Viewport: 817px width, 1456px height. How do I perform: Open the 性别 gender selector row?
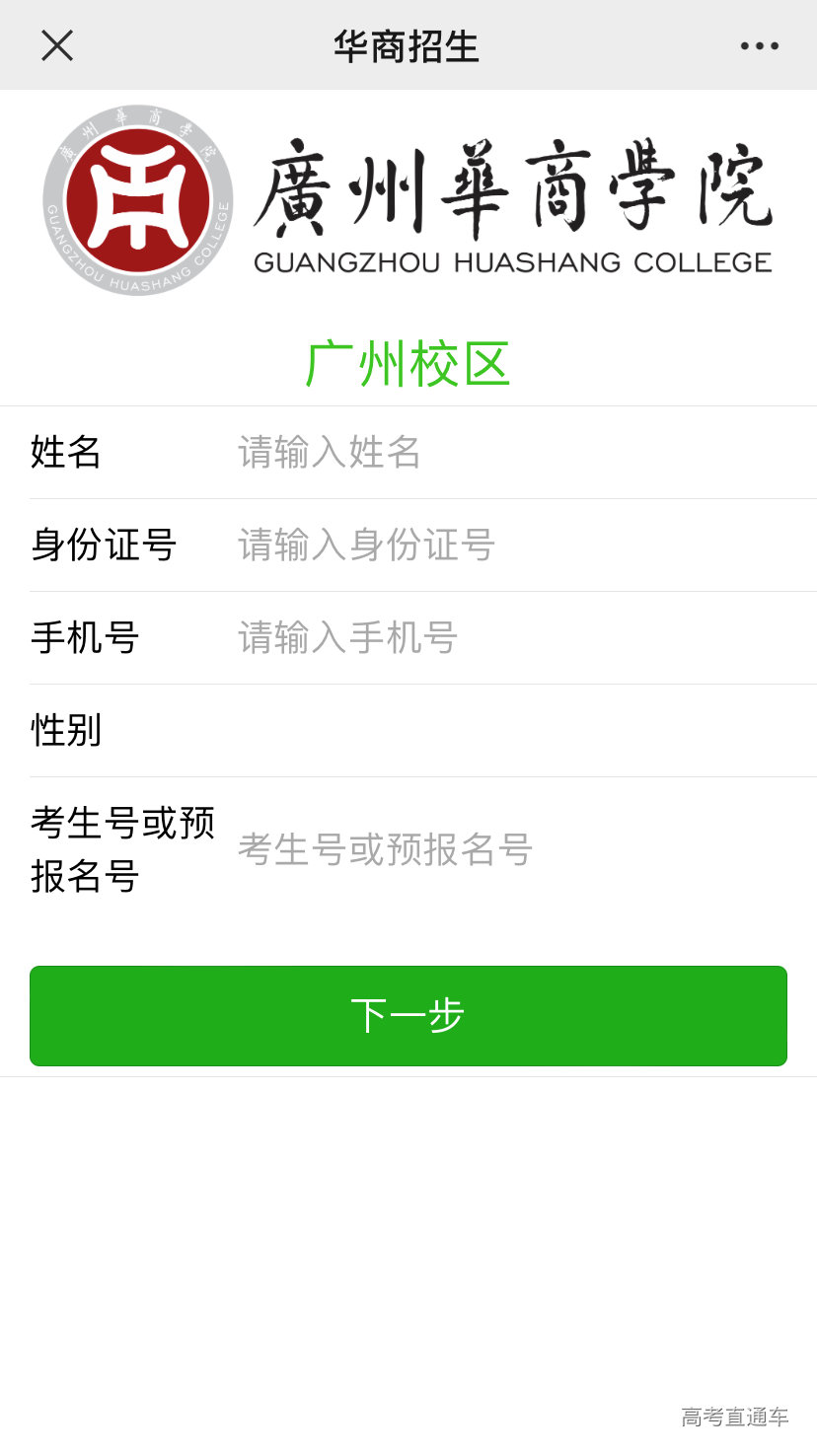493,730
